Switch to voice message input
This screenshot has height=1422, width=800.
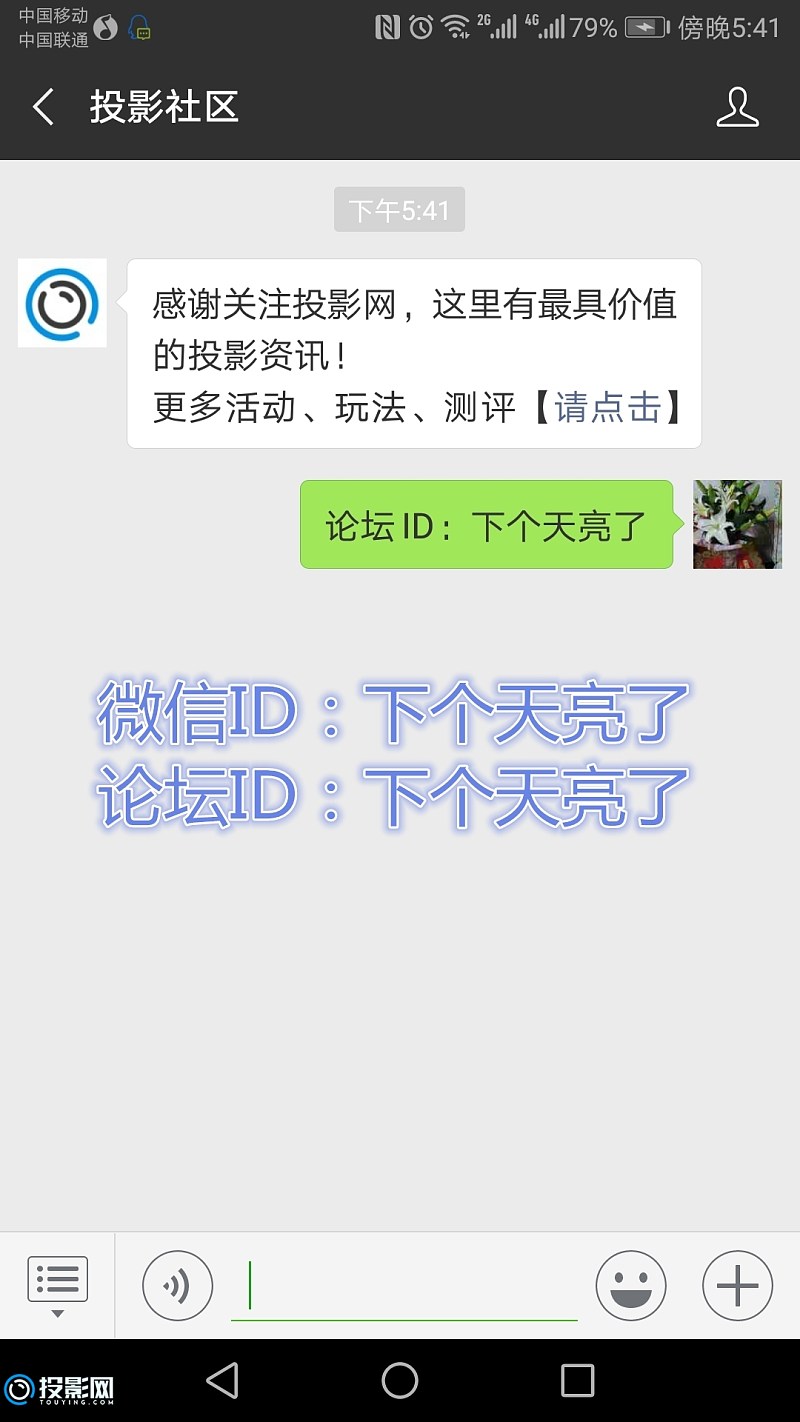[x=177, y=1285]
